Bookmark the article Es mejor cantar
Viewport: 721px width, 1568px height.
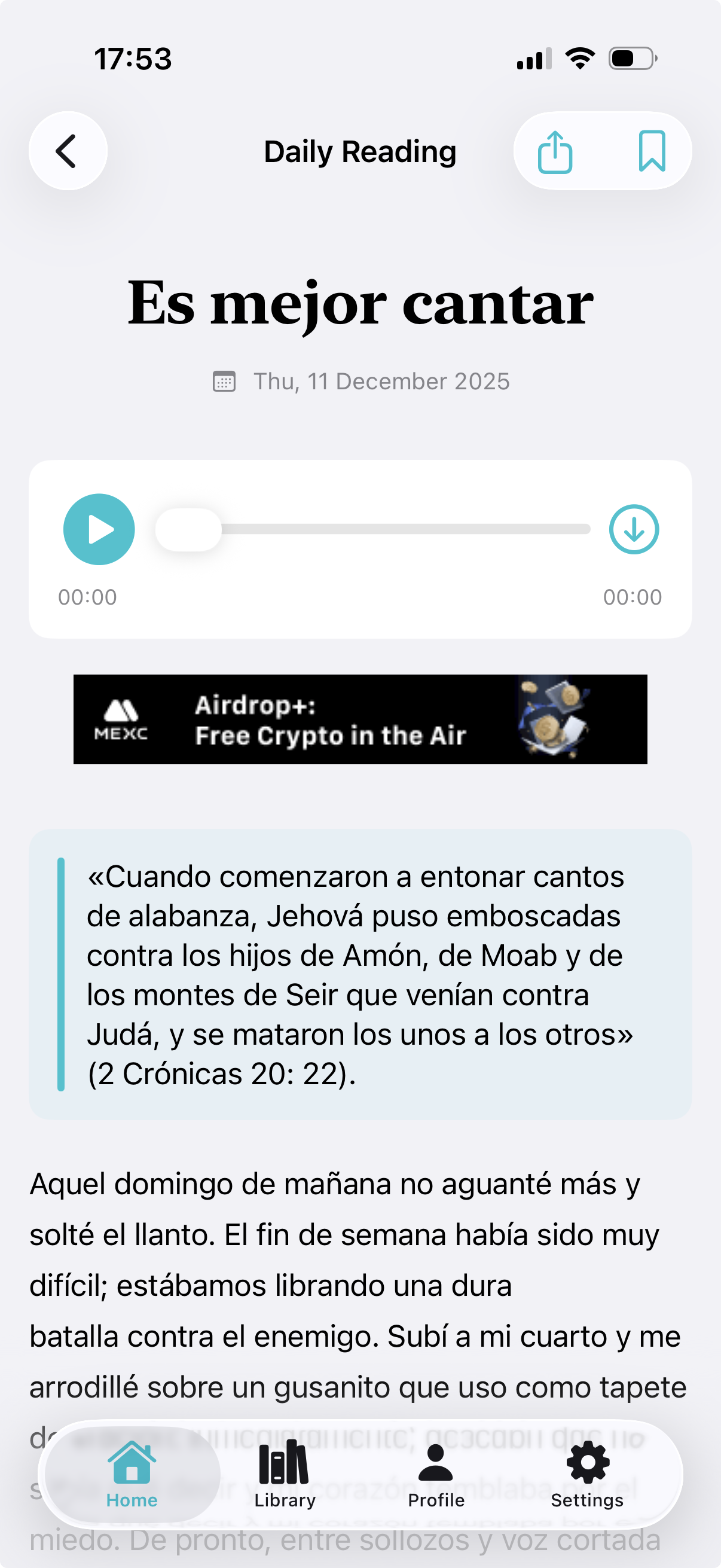click(651, 151)
